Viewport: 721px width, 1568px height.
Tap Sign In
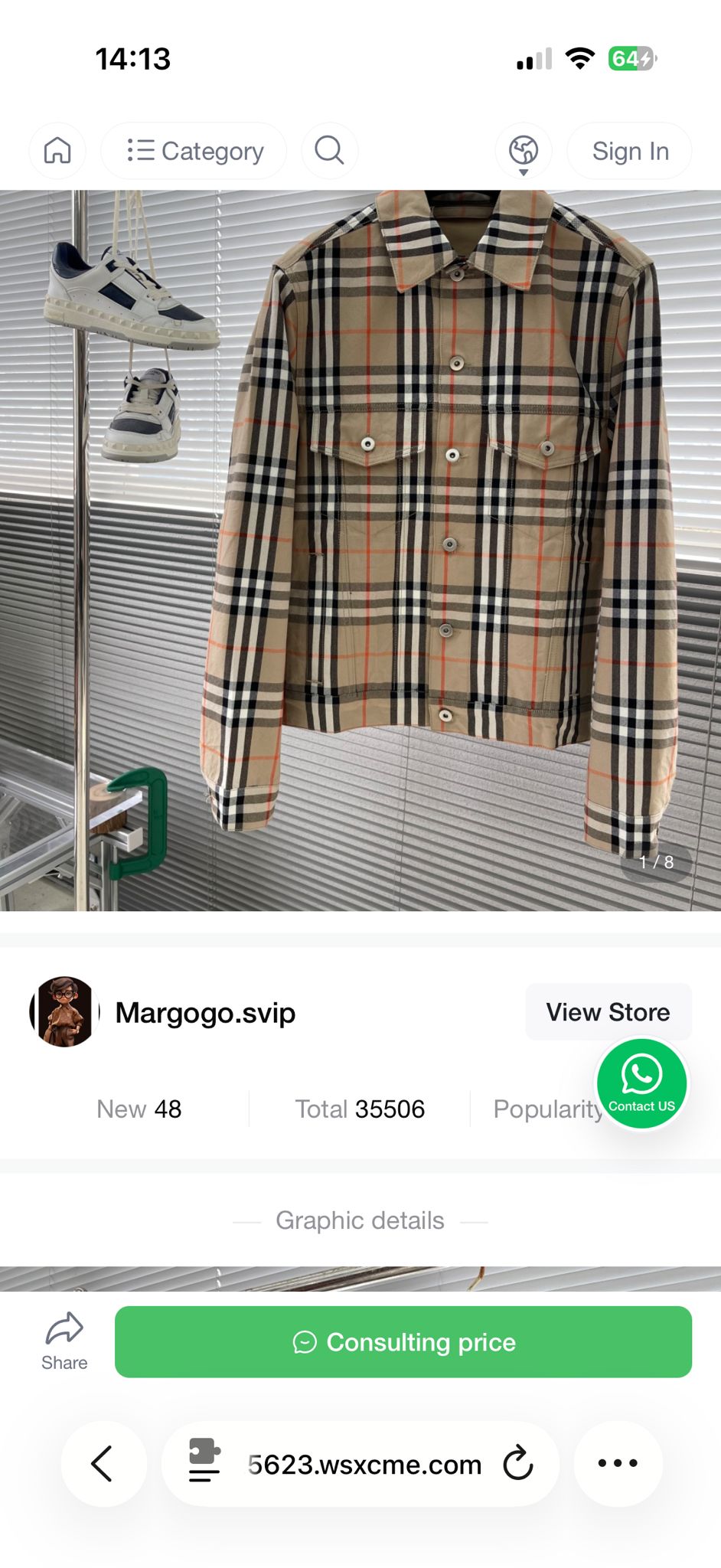tap(630, 151)
